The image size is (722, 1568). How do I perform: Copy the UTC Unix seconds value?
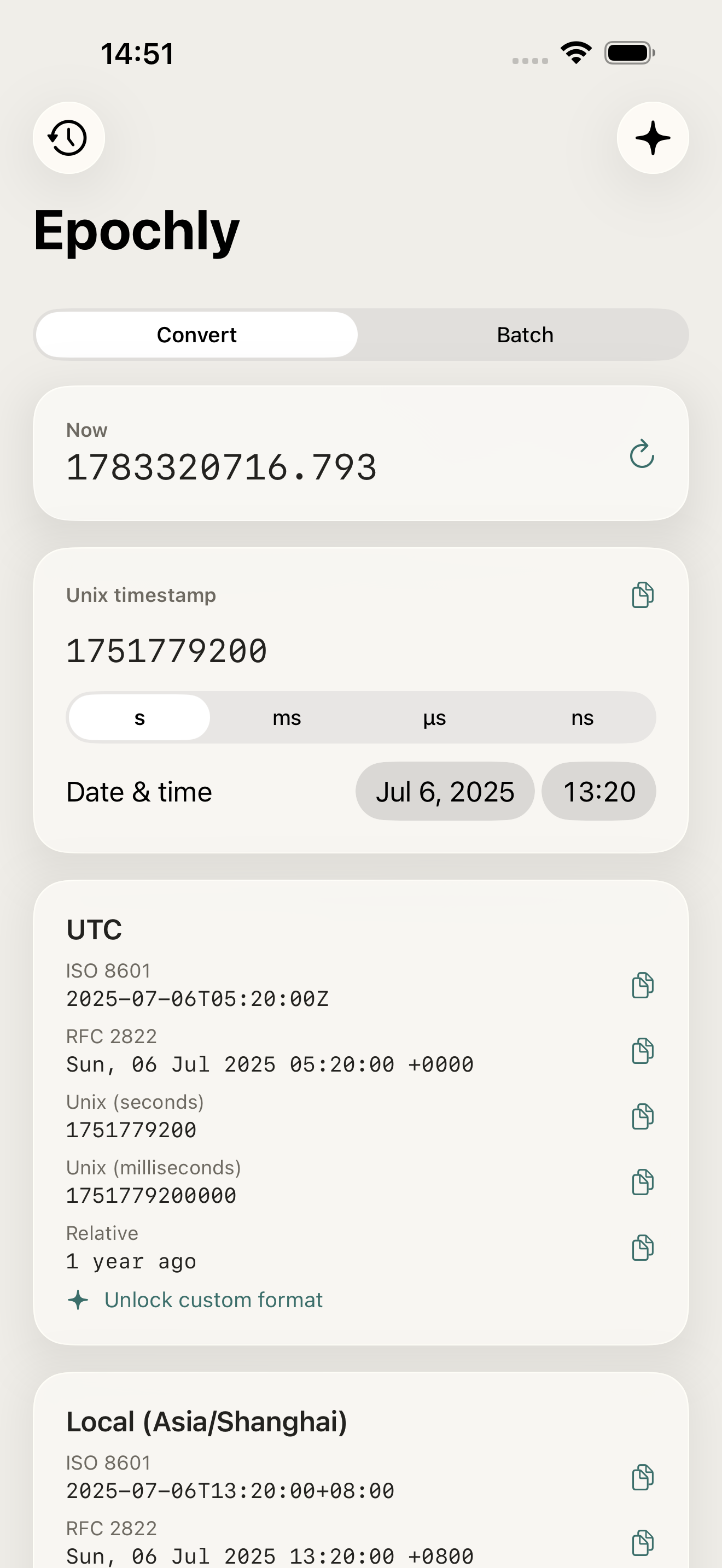click(x=642, y=1116)
